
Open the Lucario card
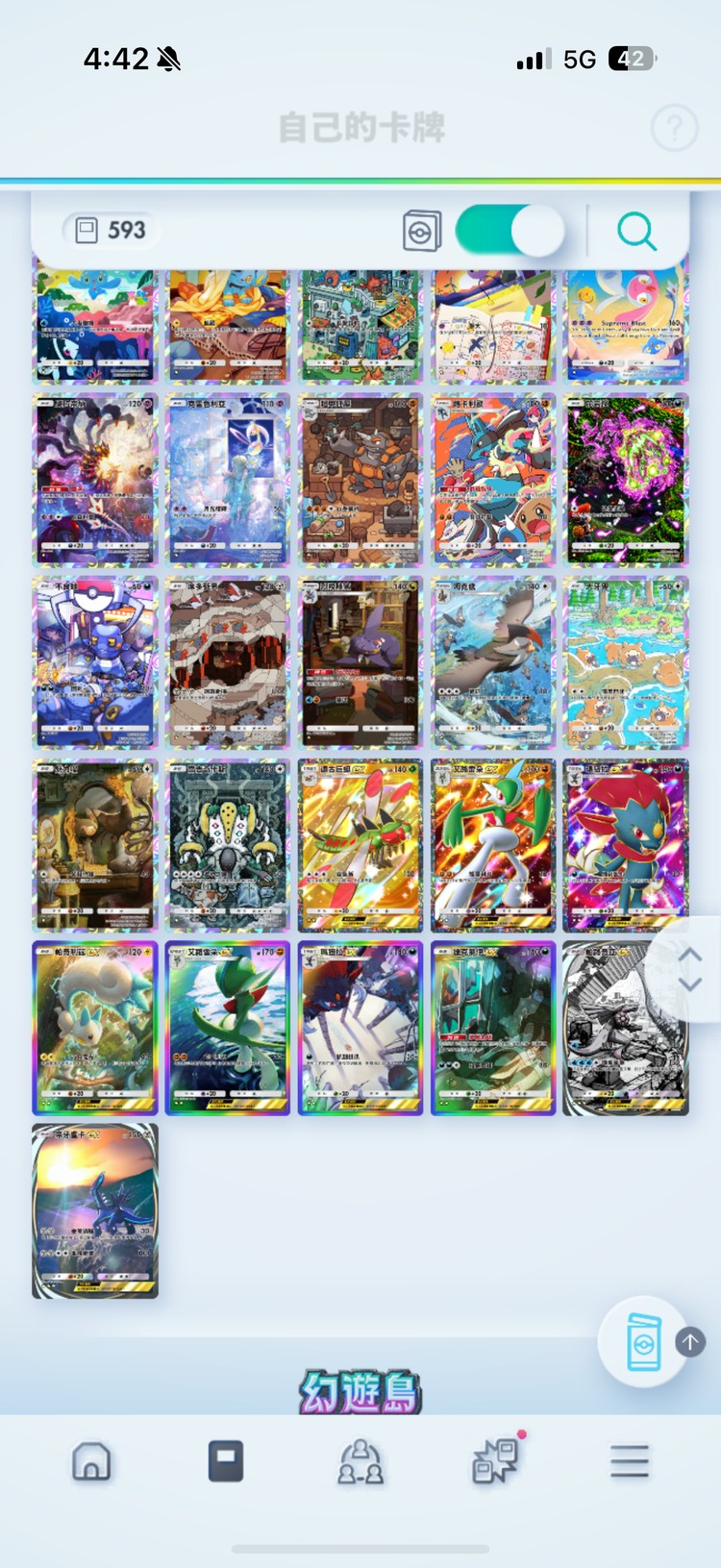coord(492,479)
